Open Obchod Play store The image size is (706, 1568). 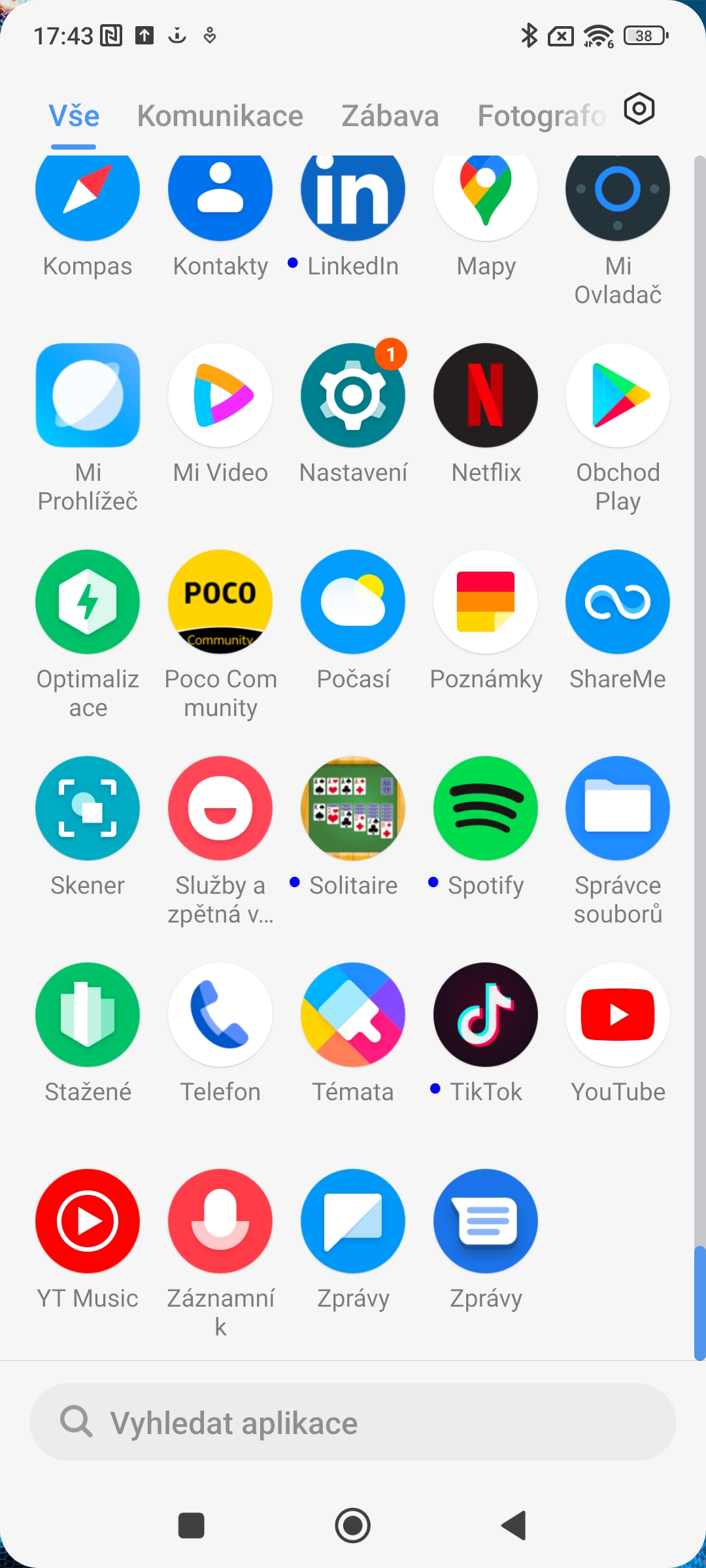pyautogui.click(x=618, y=396)
